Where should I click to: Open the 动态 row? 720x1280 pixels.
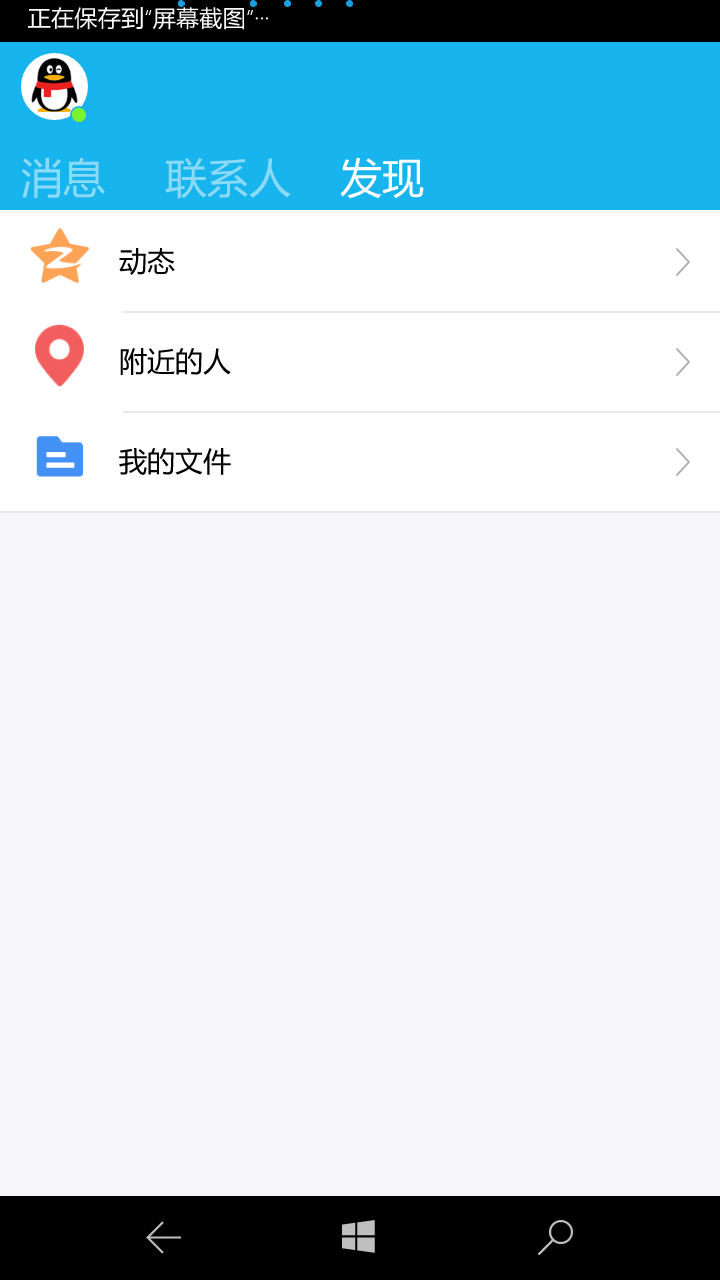pyautogui.click(x=360, y=262)
